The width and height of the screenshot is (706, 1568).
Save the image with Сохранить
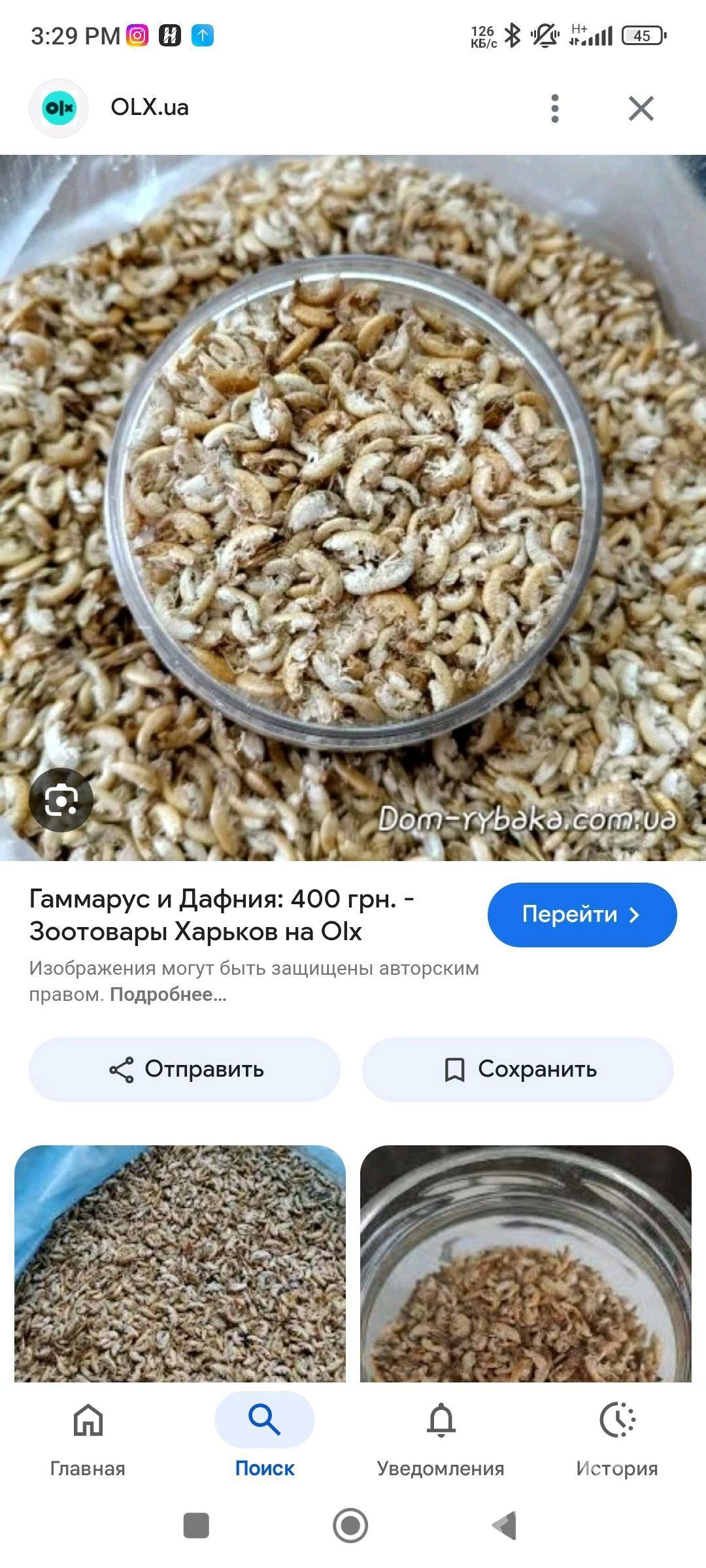point(518,1070)
